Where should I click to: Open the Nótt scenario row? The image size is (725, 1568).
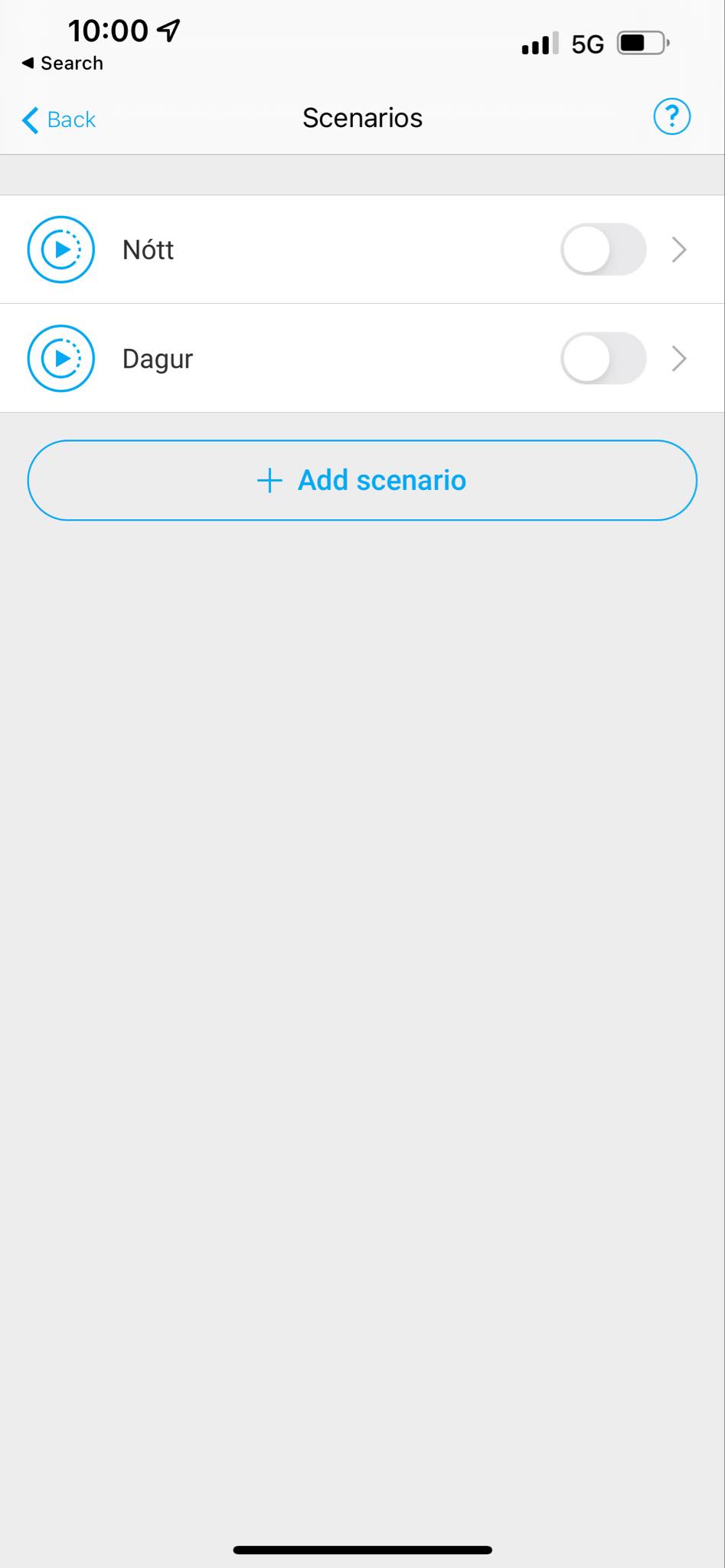[x=362, y=250]
